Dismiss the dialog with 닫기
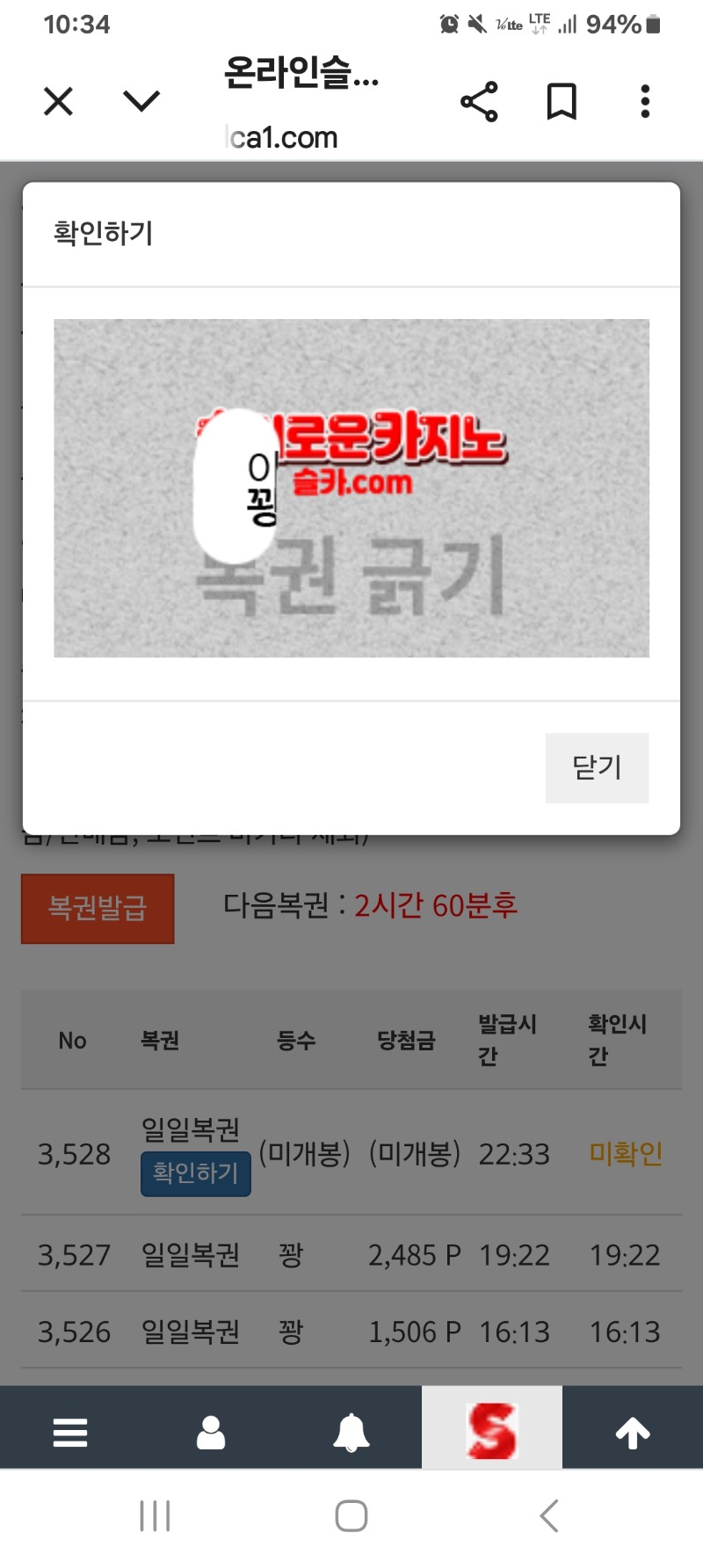 click(x=597, y=767)
